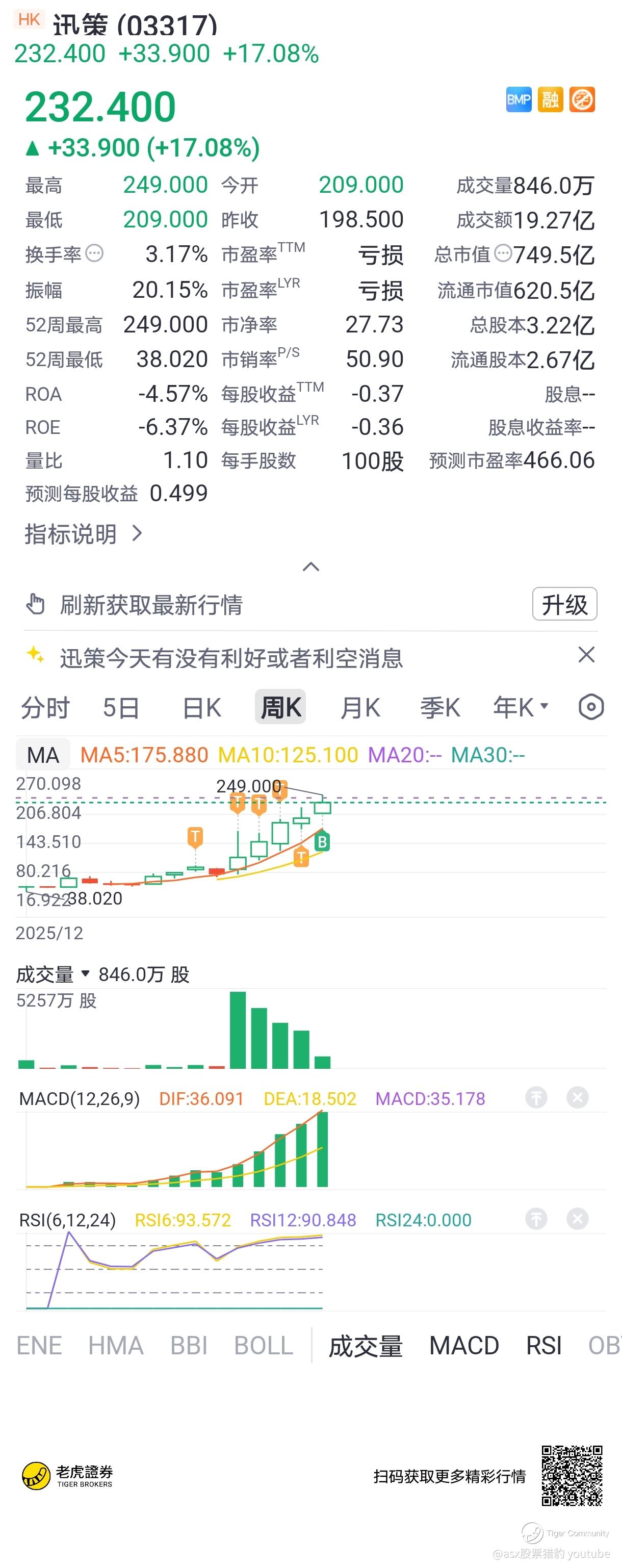Viewport: 622px width, 1568px height.
Task: Open the 成交量 indicator dropdown
Action: pos(54,974)
